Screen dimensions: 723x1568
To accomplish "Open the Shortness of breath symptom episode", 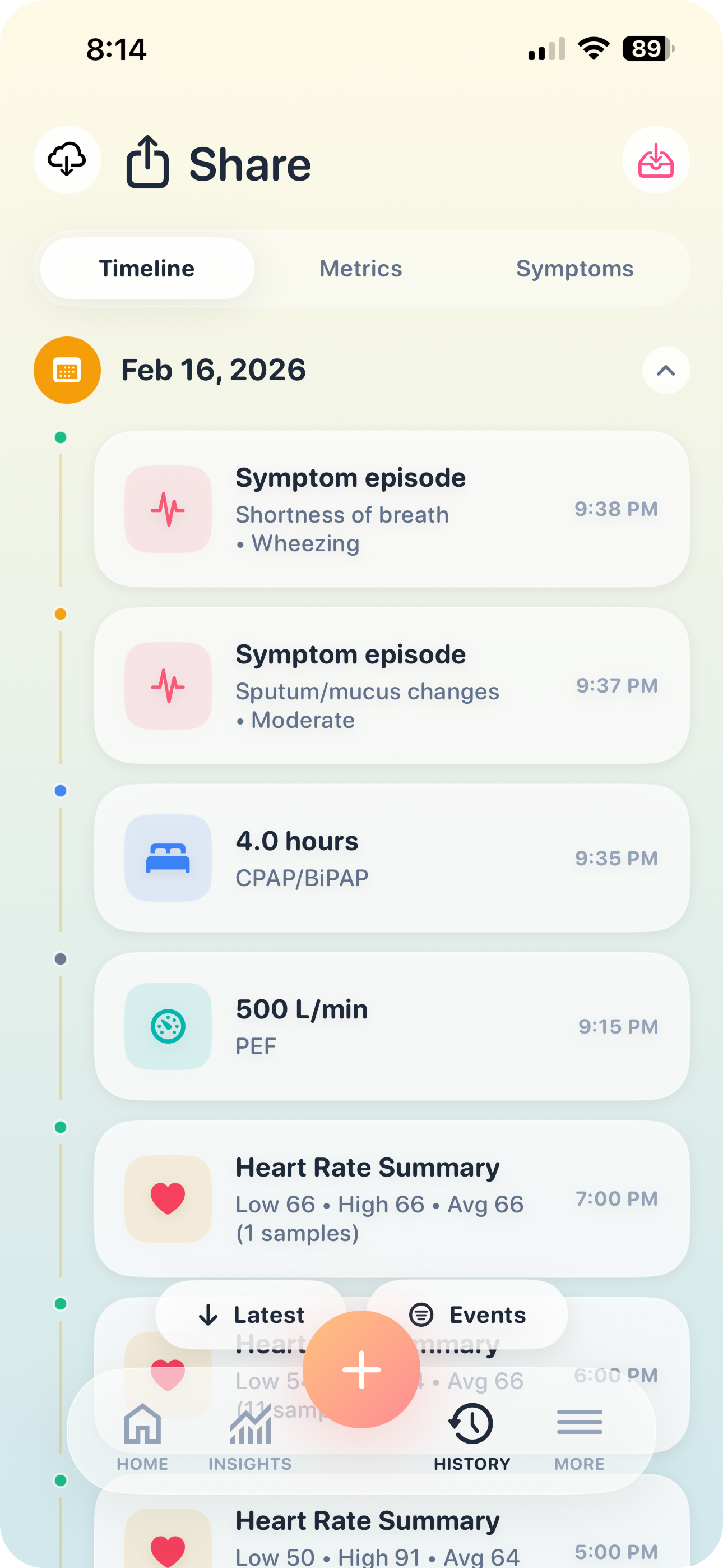I will coord(391,509).
